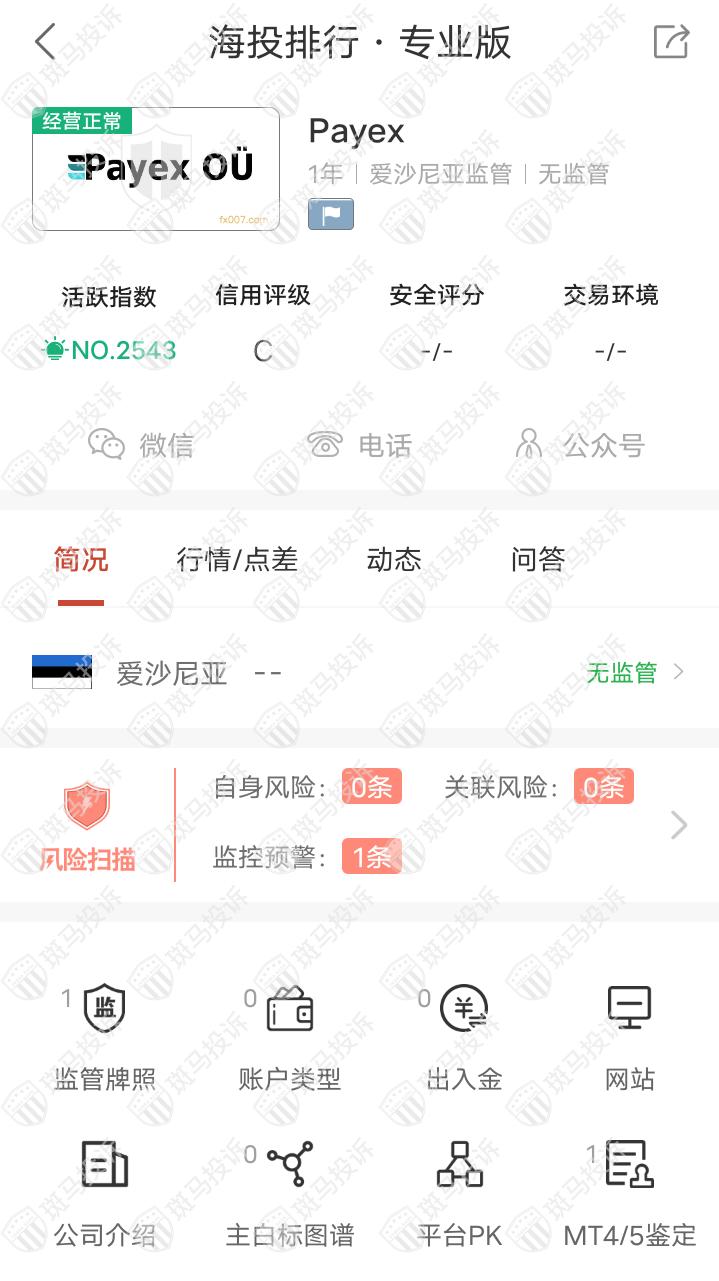View the 问答 tab
This screenshot has width=719, height=1281.
click(538, 560)
